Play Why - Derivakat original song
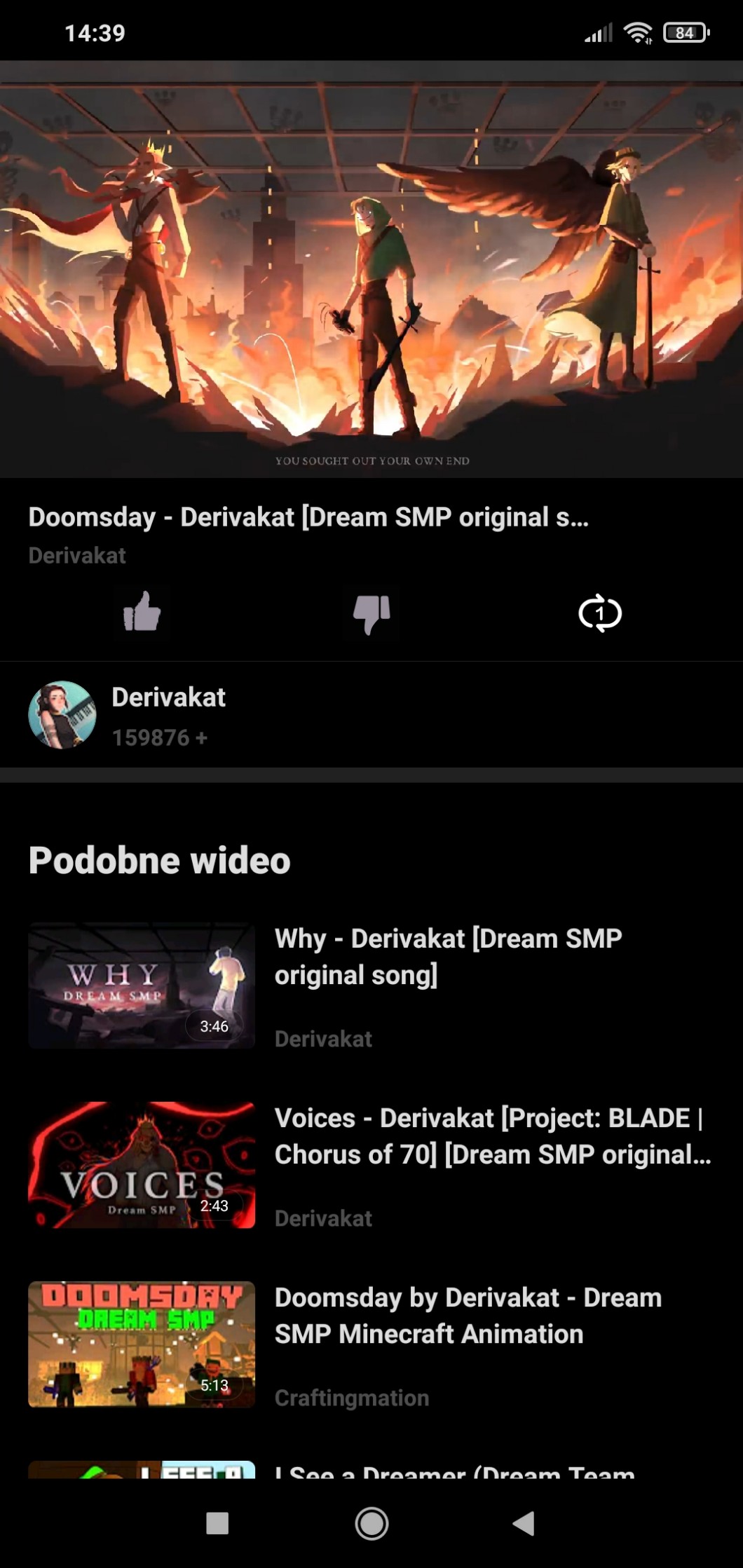This screenshot has width=743, height=1568. point(371,985)
